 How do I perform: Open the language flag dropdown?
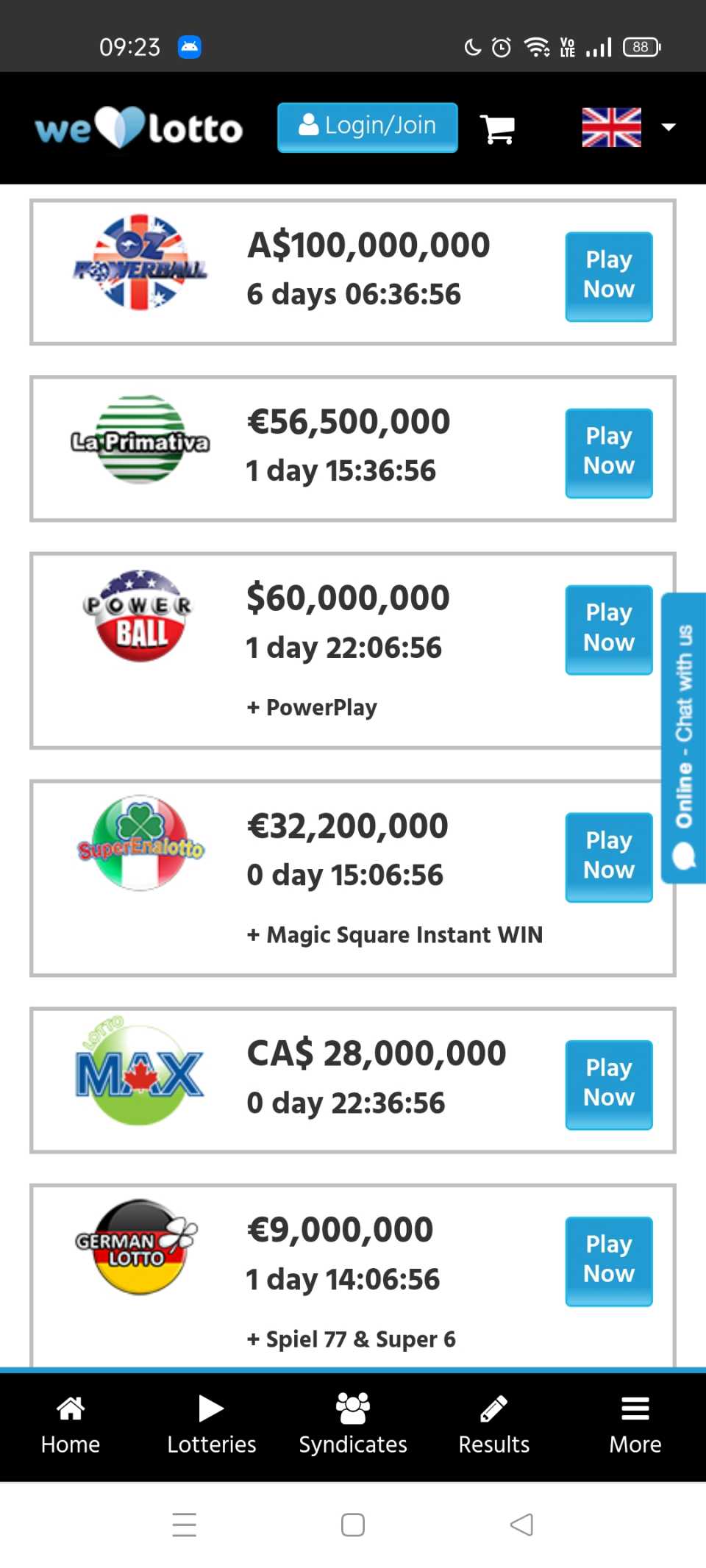(x=629, y=127)
